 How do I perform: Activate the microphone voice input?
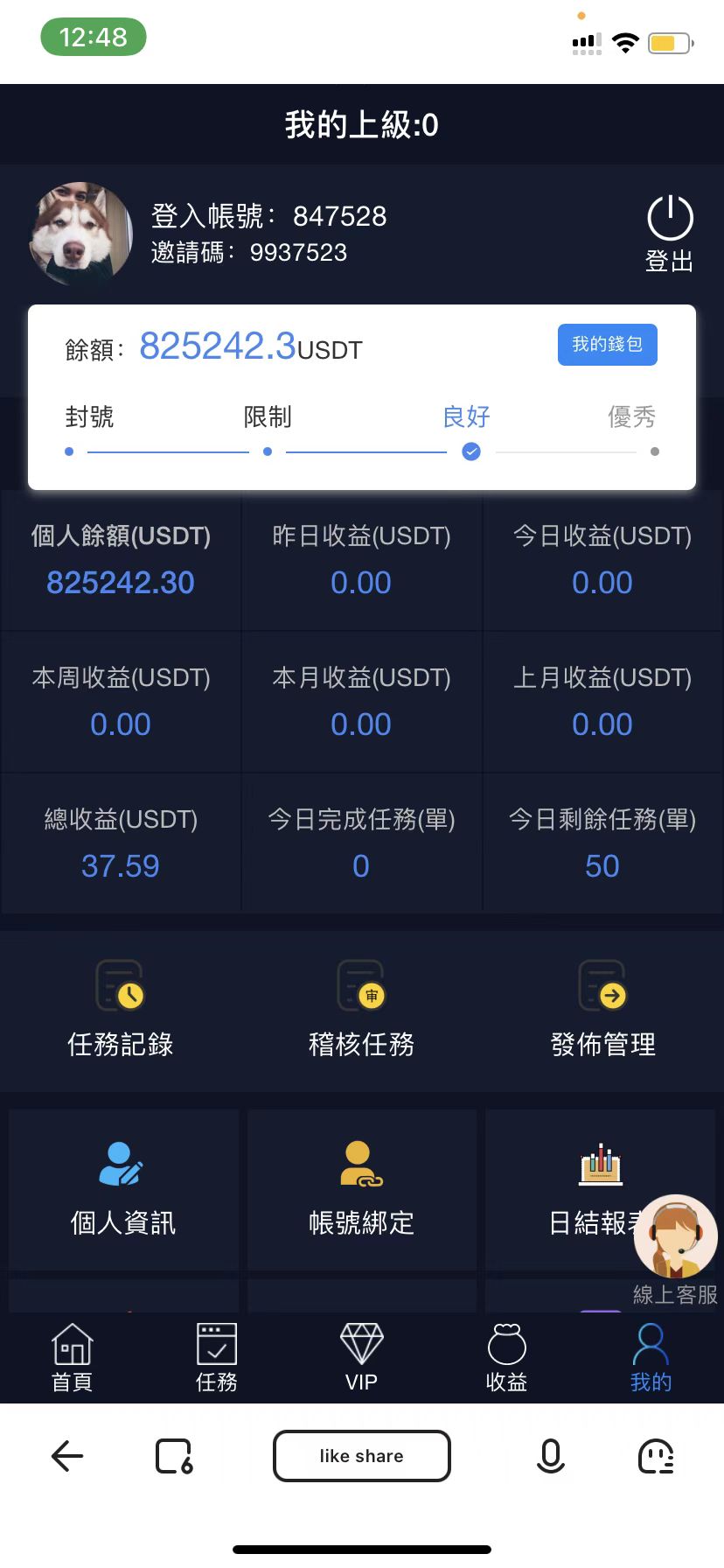[x=551, y=1456]
